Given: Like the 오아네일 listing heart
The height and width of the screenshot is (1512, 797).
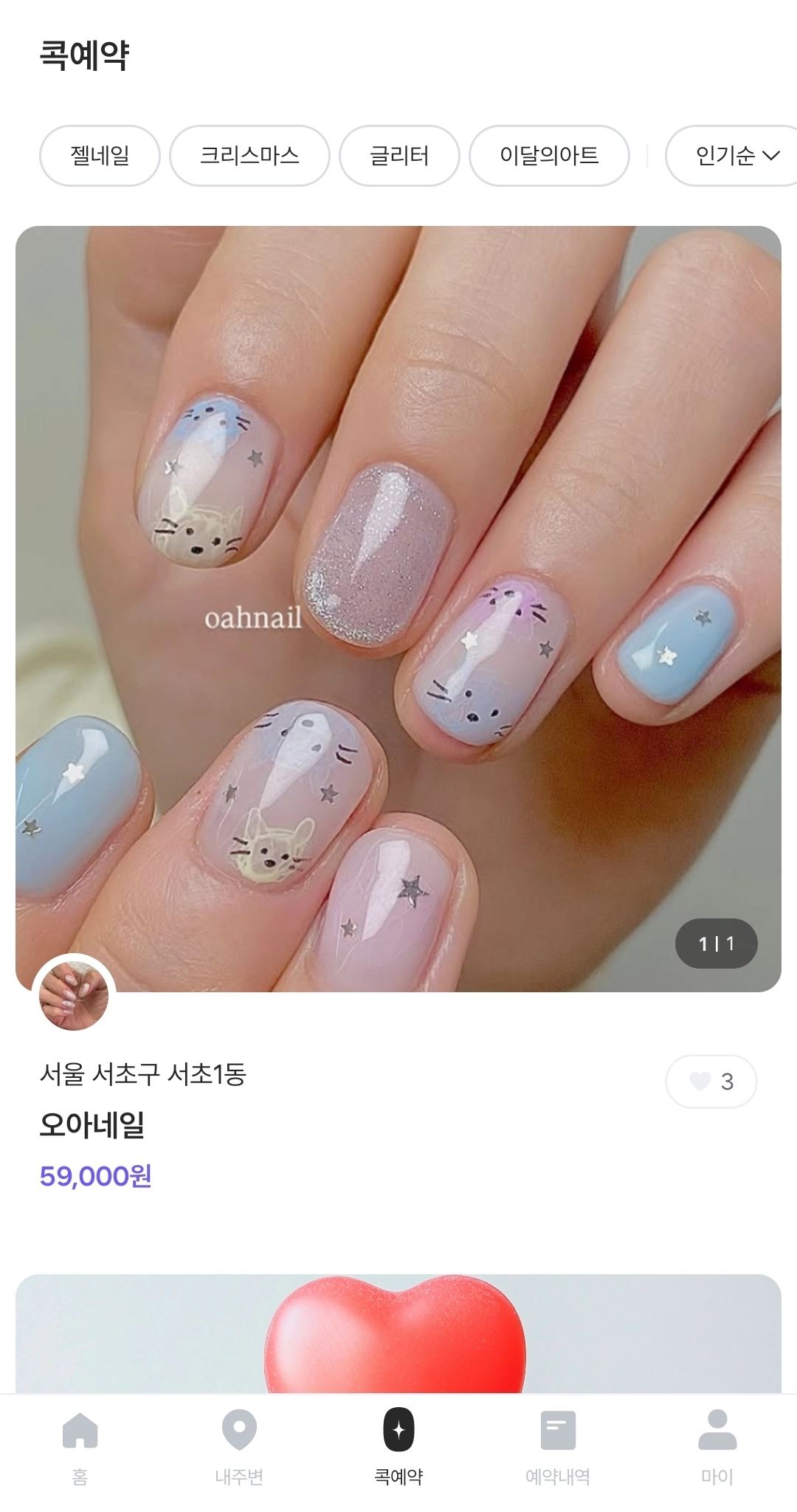Looking at the screenshot, I should click(x=711, y=1082).
